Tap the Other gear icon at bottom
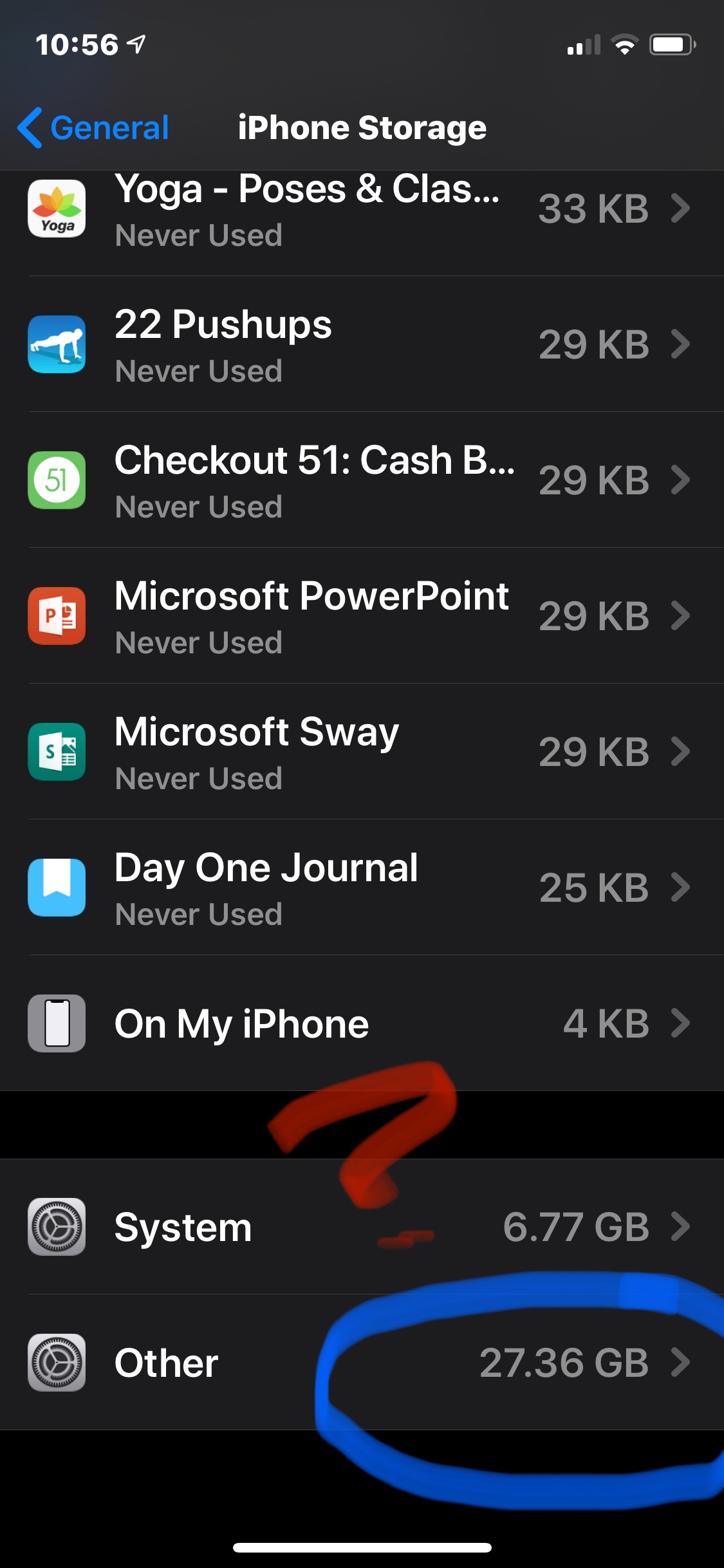 57,1363
